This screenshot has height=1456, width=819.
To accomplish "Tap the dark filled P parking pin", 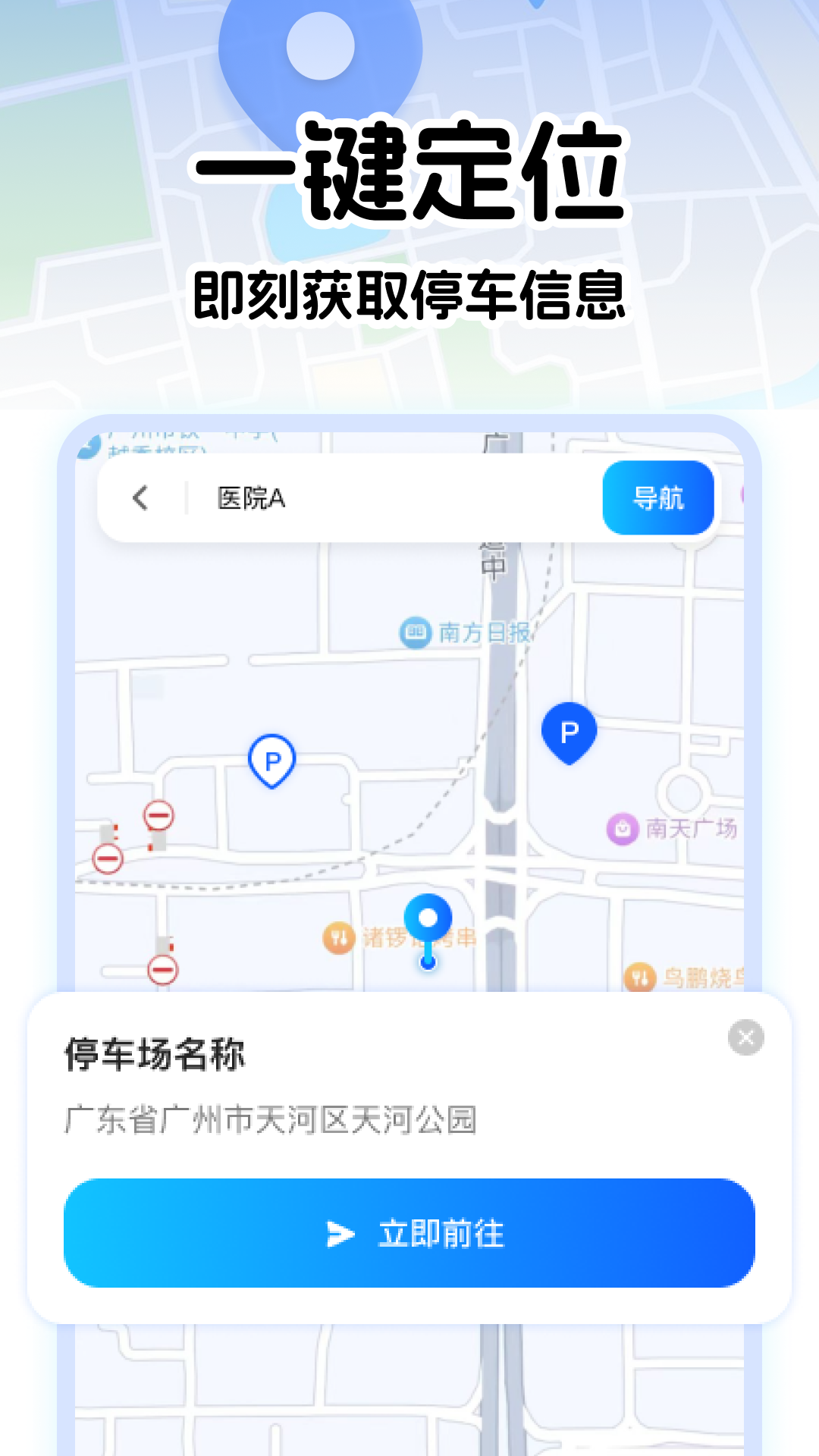I will coord(569,732).
